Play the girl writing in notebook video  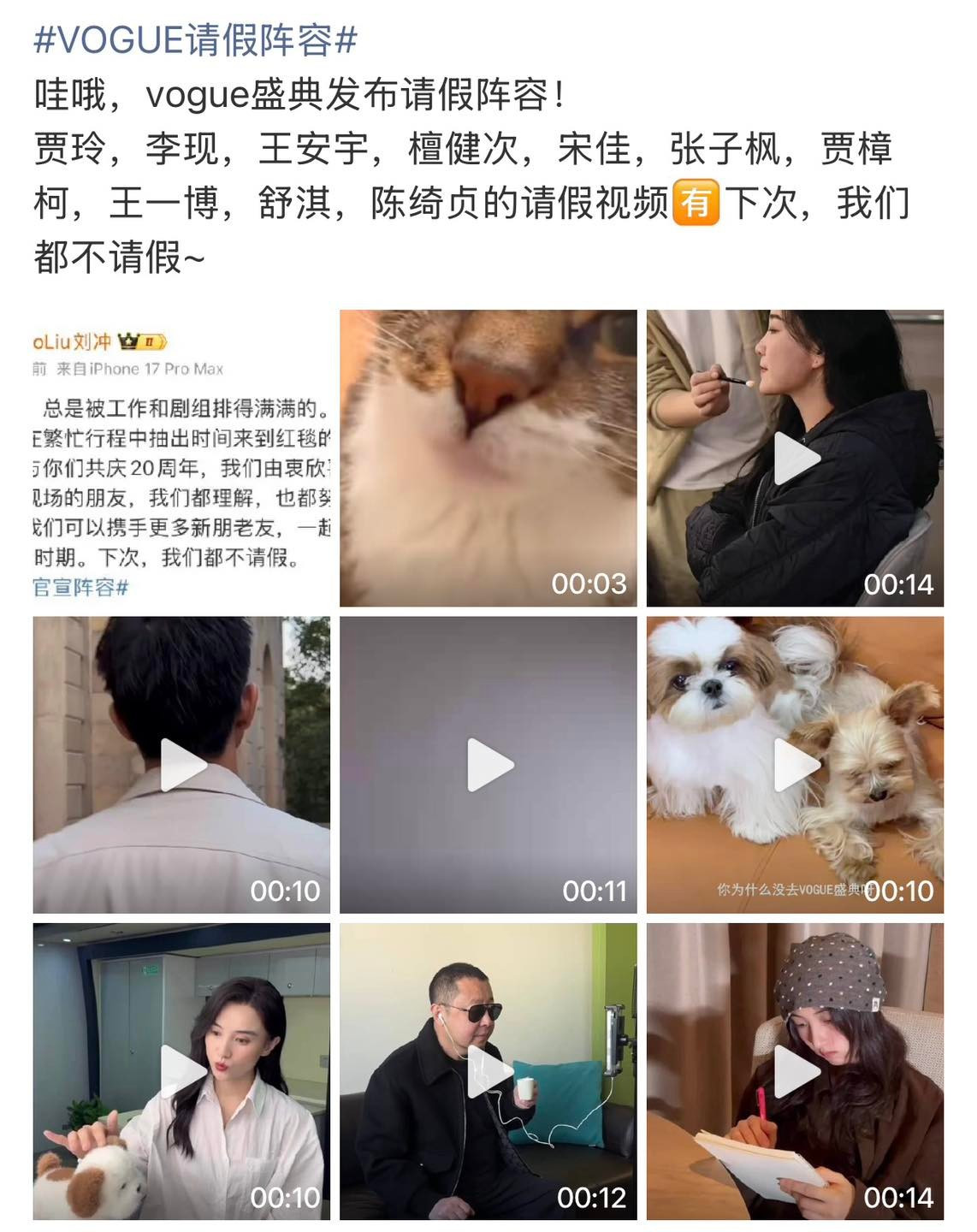[x=796, y=1071]
